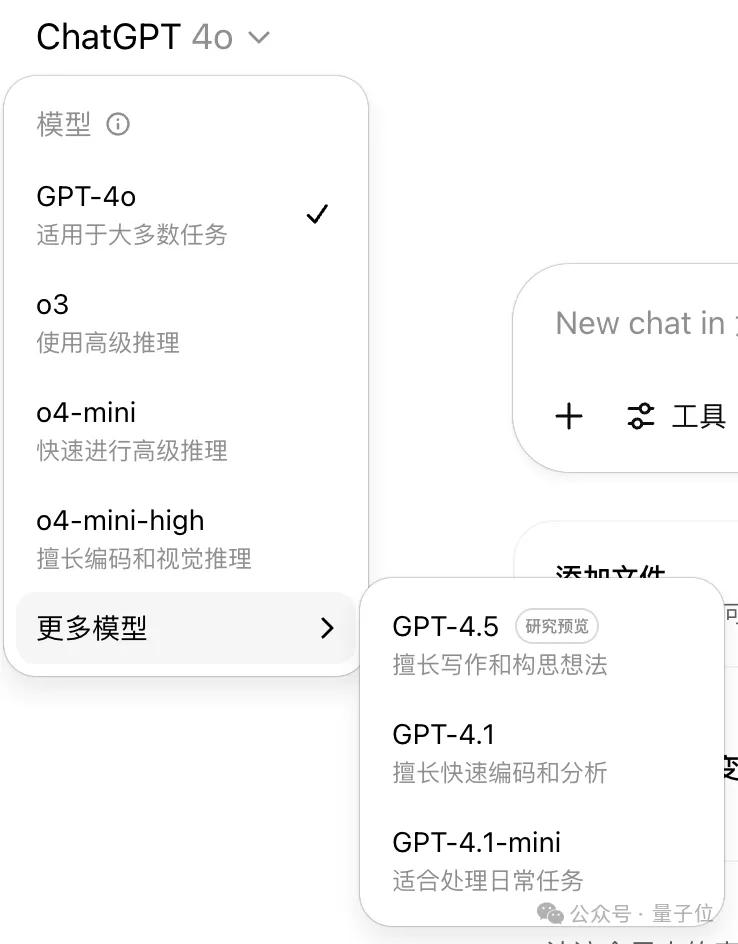Focus the New chat input field
Image resolution: width=738 pixels, height=944 pixels.
[x=640, y=323]
